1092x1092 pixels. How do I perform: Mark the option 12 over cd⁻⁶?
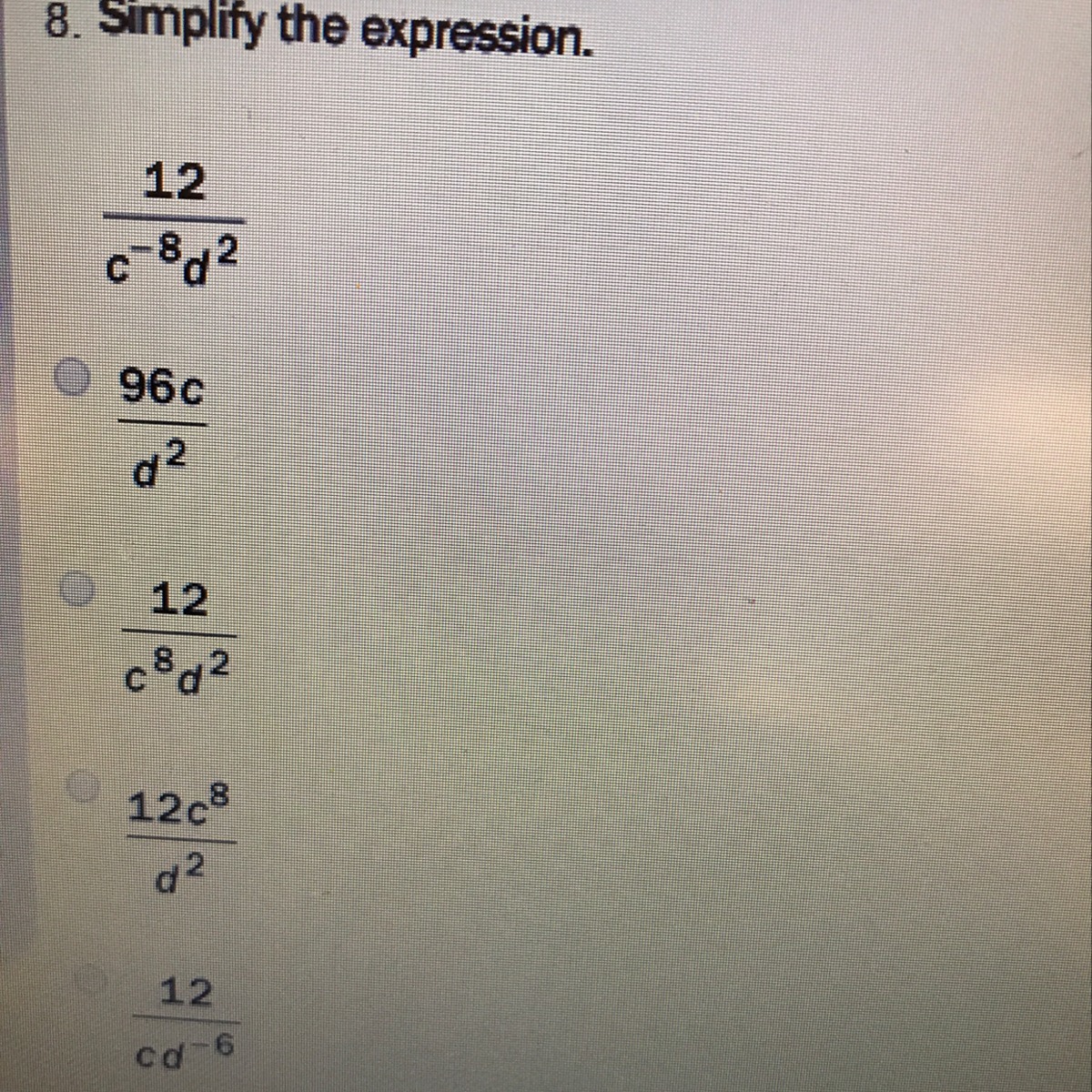pos(95,981)
